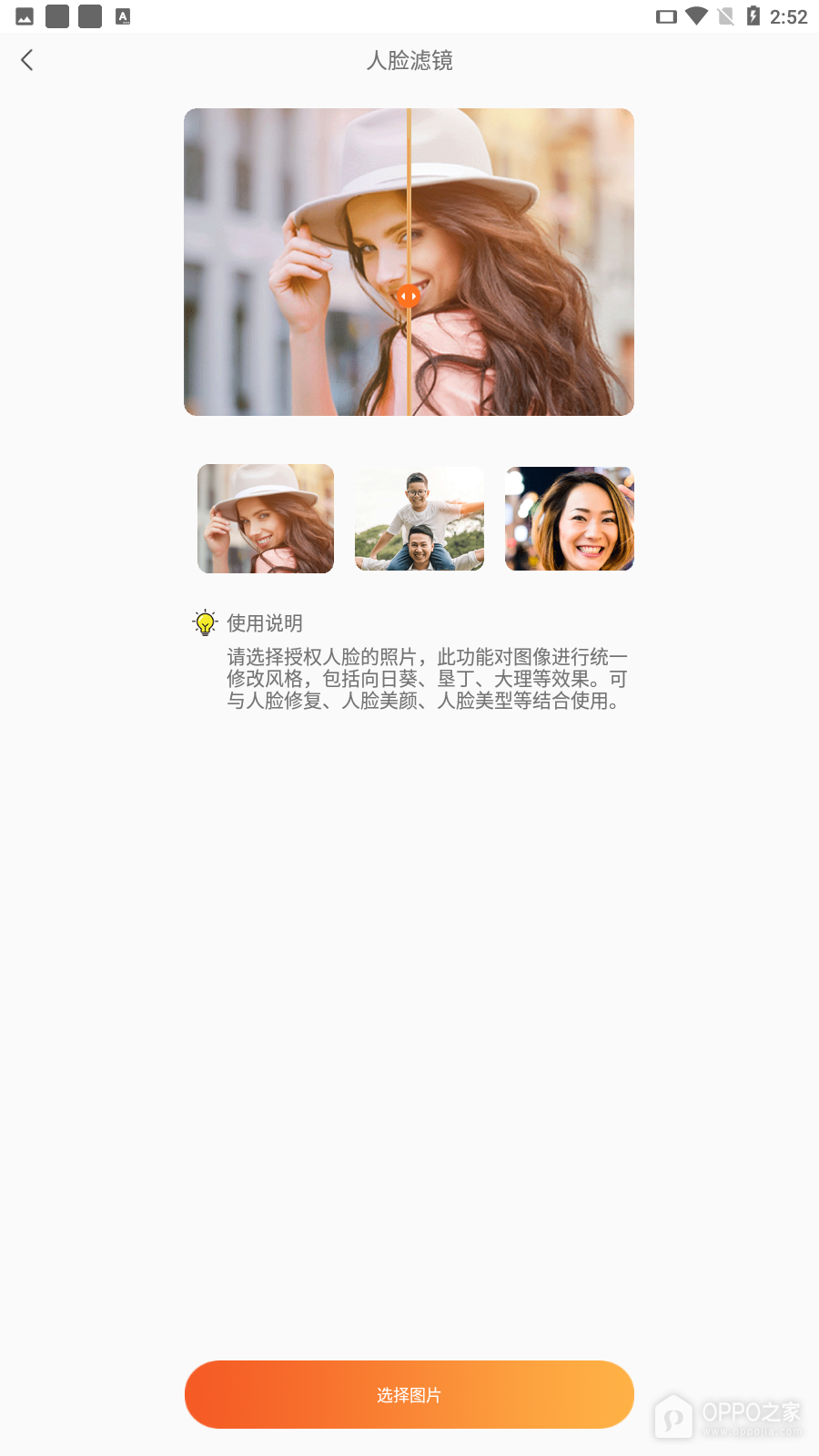
Task: Tap the orange before/after comparison handle
Action: (x=409, y=296)
